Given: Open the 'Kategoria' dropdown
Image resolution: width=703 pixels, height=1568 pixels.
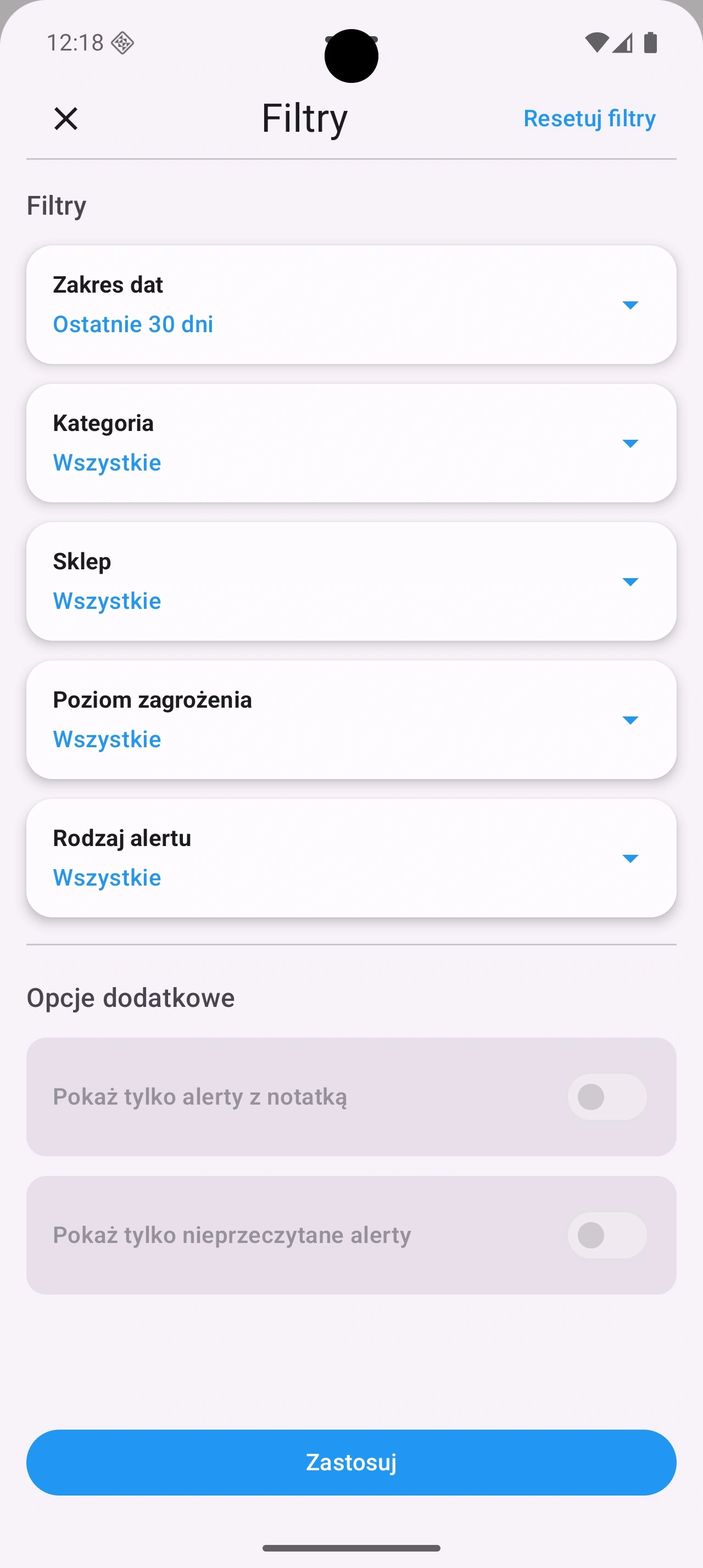Looking at the screenshot, I should coord(631,443).
